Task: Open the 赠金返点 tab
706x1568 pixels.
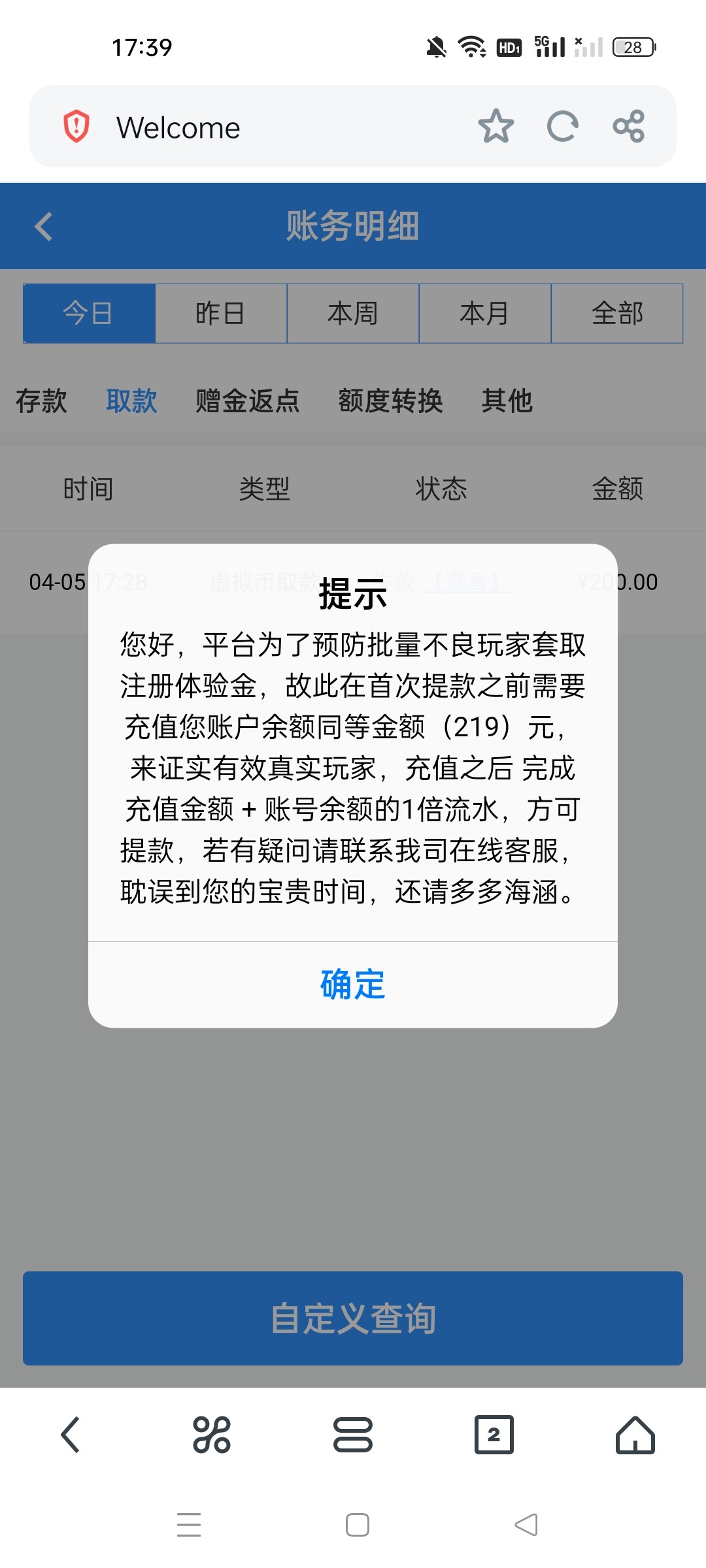Action: tap(248, 400)
